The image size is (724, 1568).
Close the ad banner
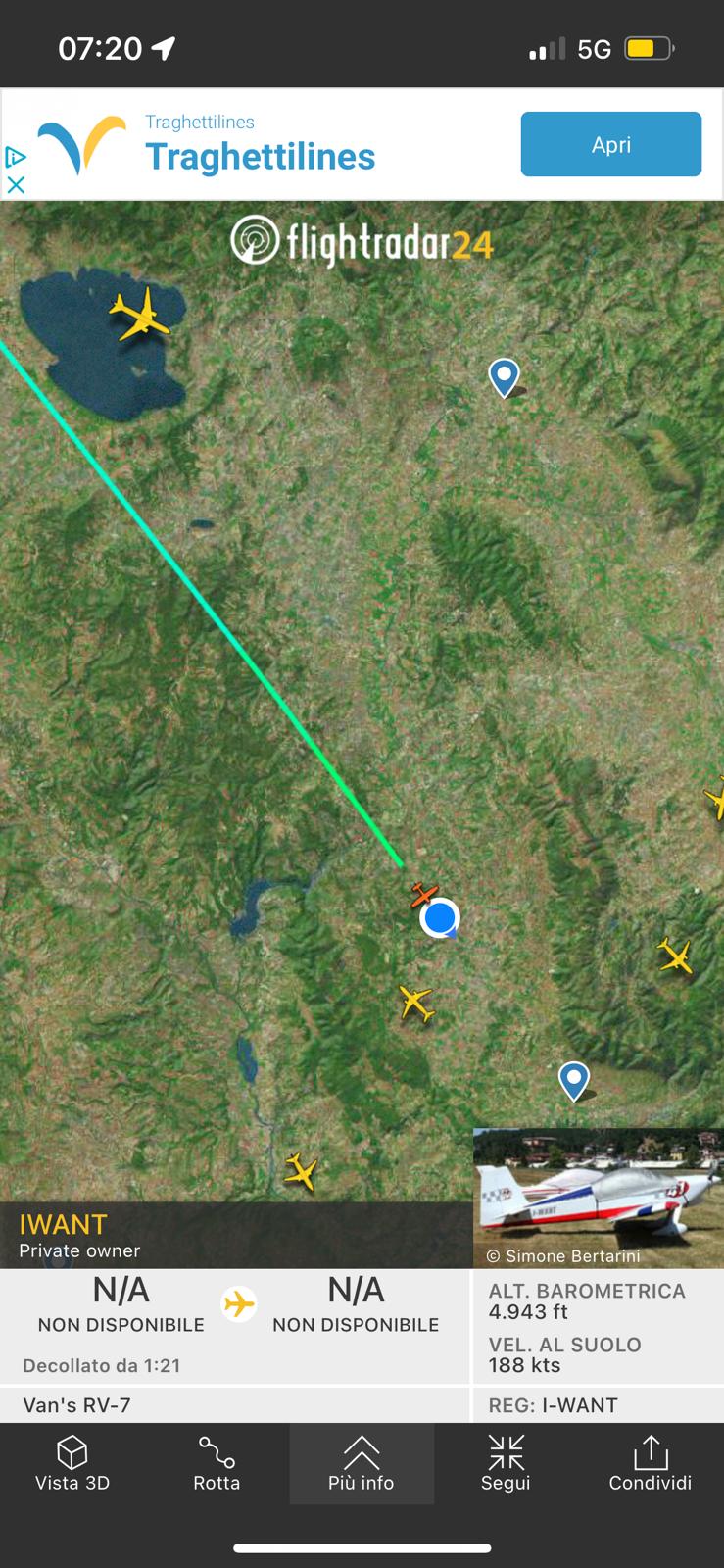pos(16,184)
